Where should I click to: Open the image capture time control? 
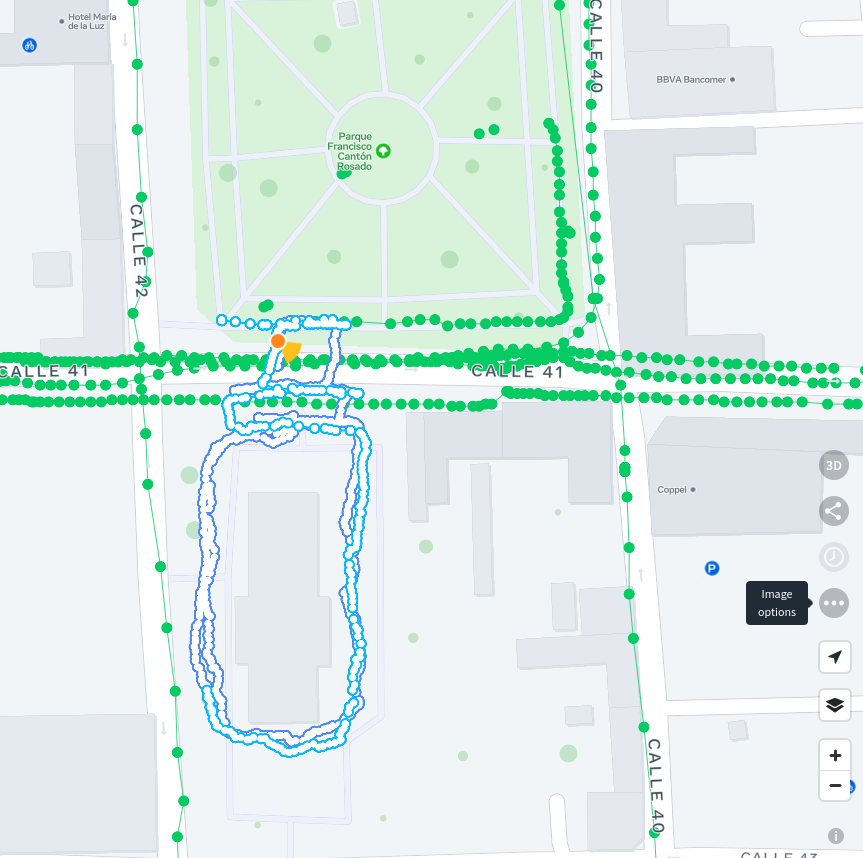(834, 557)
